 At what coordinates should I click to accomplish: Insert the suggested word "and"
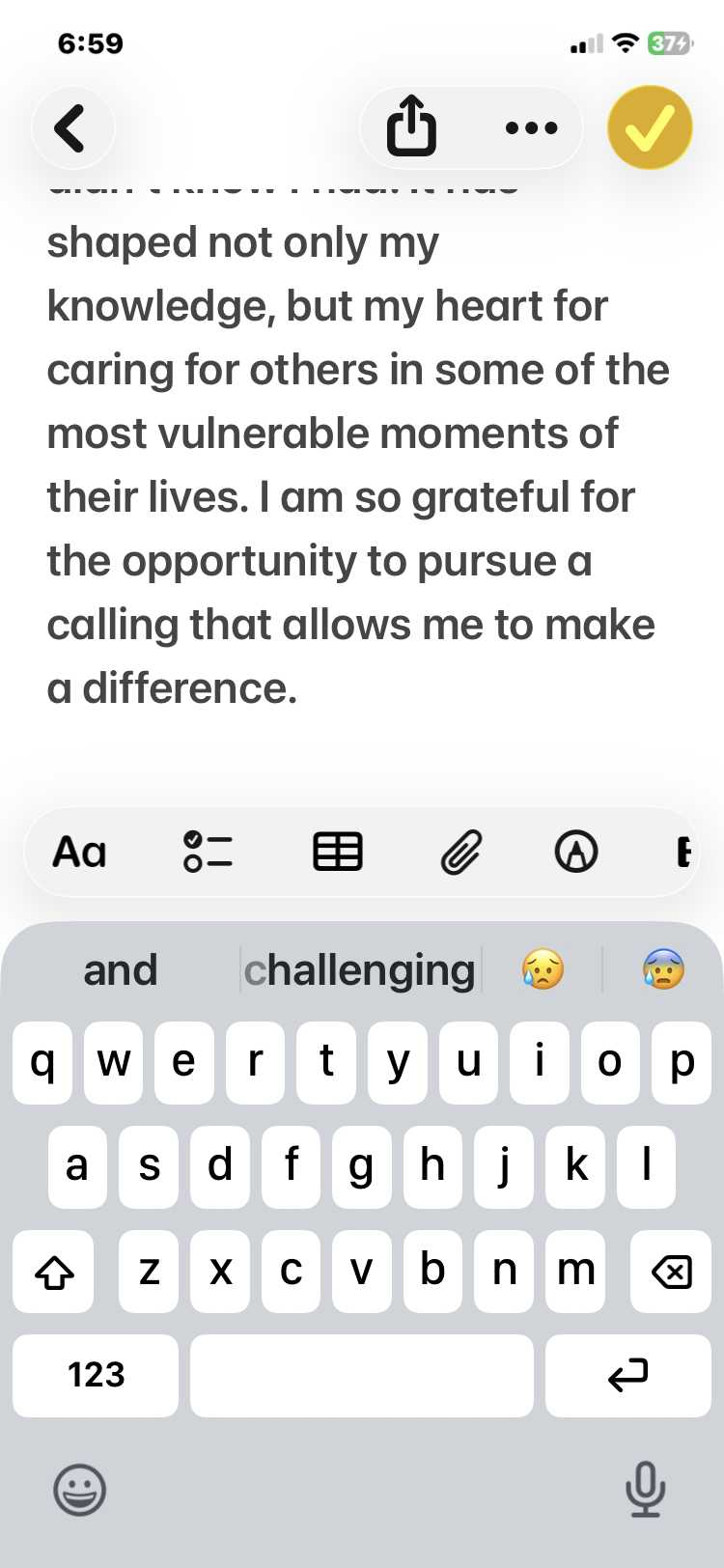121,969
